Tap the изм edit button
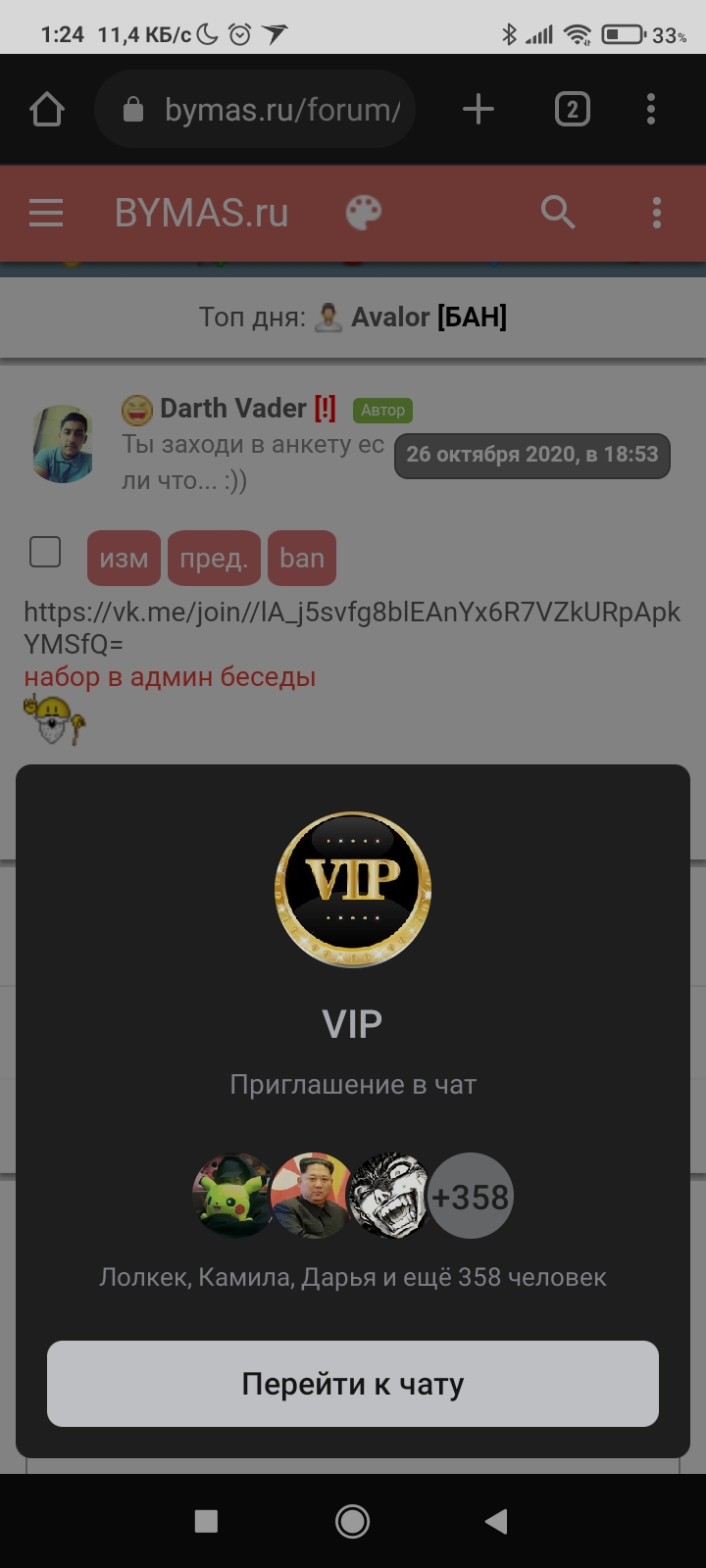 (124, 558)
